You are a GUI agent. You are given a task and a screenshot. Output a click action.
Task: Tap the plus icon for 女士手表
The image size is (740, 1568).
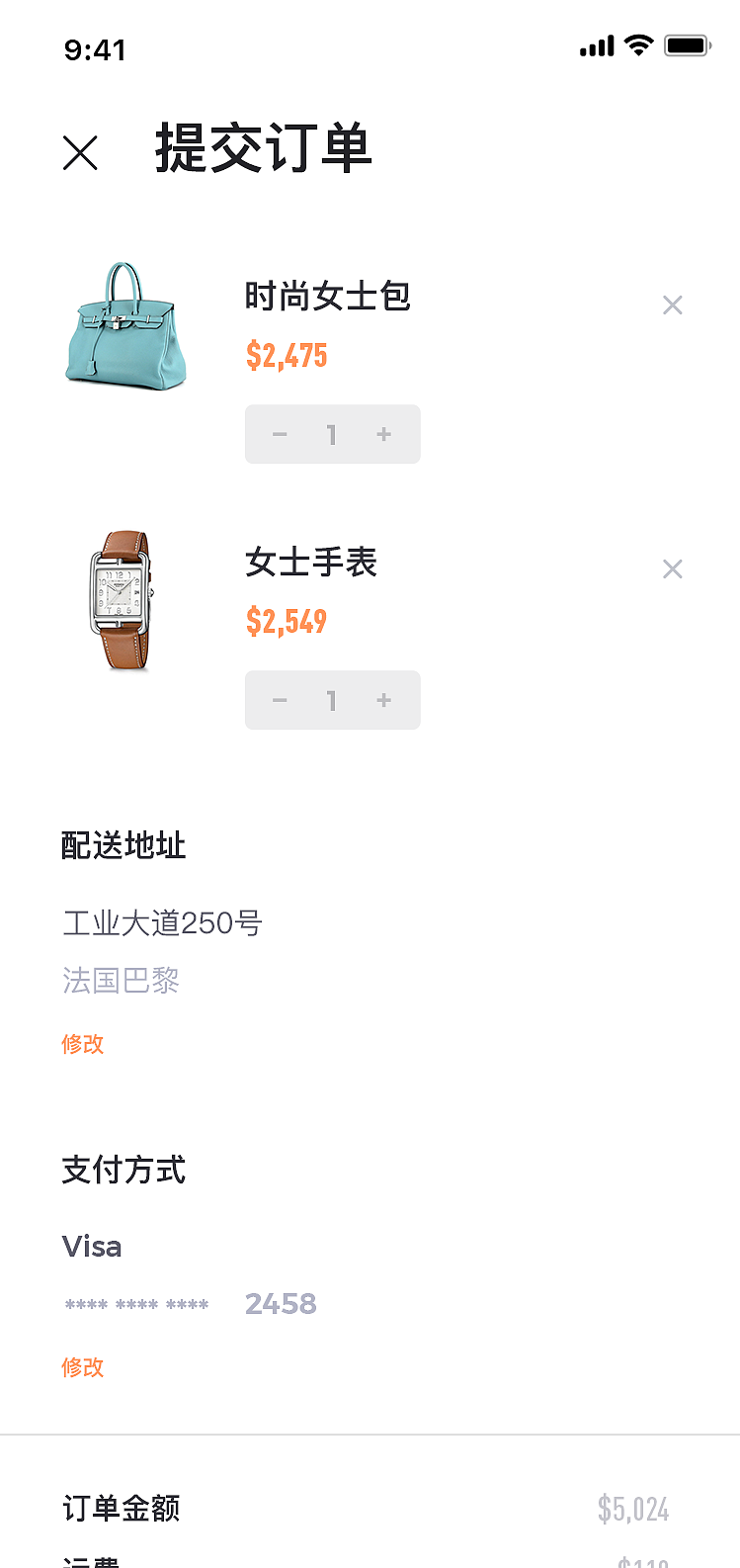coord(384,700)
